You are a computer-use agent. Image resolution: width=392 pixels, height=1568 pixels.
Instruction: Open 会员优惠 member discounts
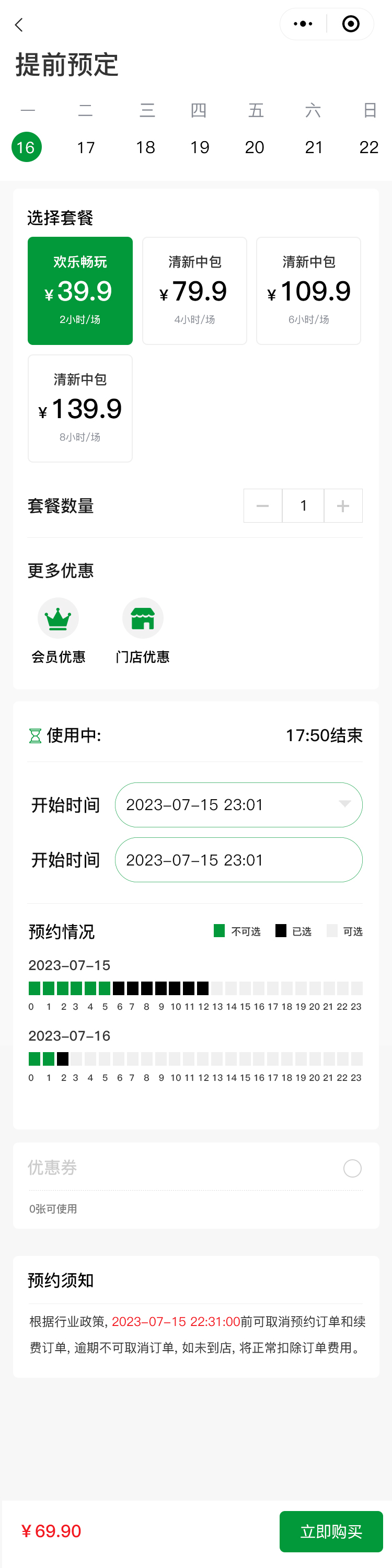coord(59,630)
